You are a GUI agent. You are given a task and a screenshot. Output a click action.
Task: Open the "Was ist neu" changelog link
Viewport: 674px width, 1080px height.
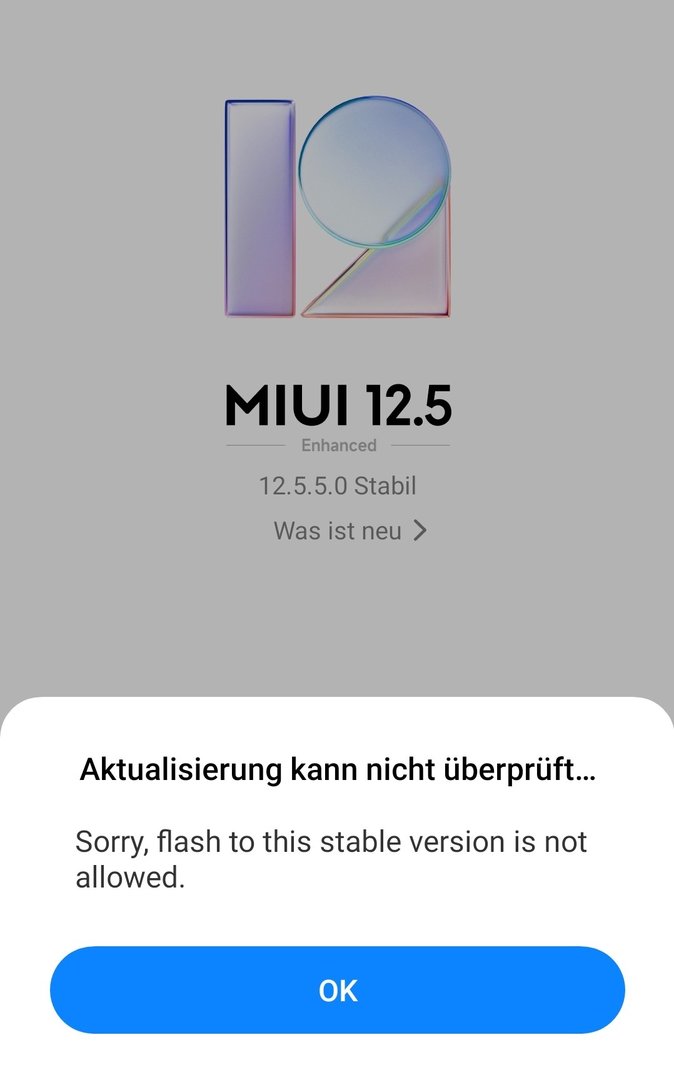(349, 531)
